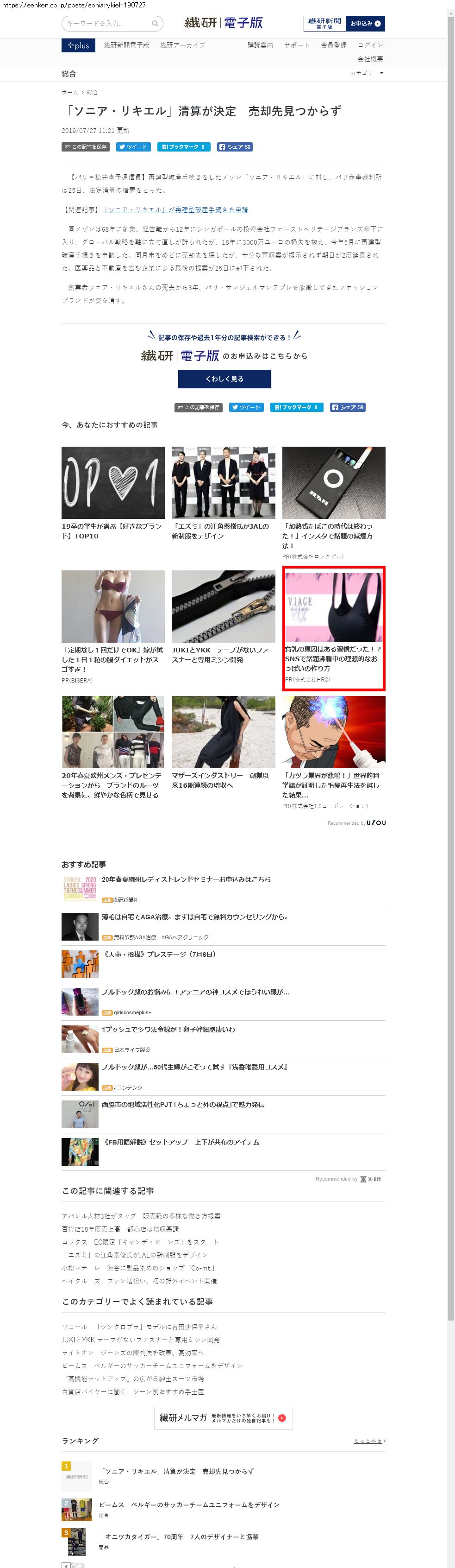The width and height of the screenshot is (455, 1568).
Task: Save this article with the top この記事を保存 button
Action: click(x=85, y=147)
